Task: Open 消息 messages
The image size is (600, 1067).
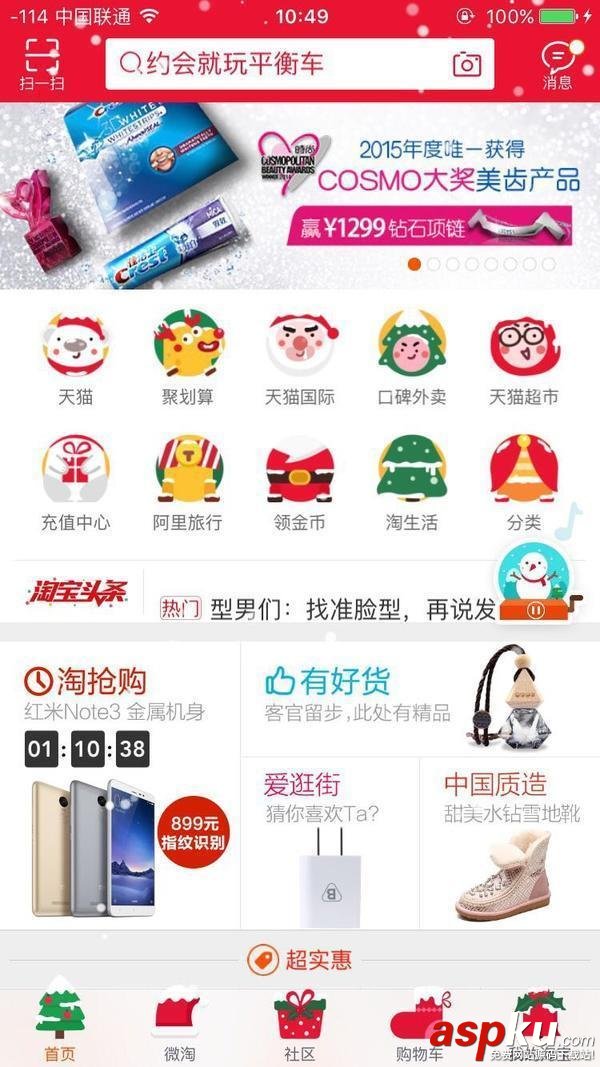Action: tap(558, 64)
